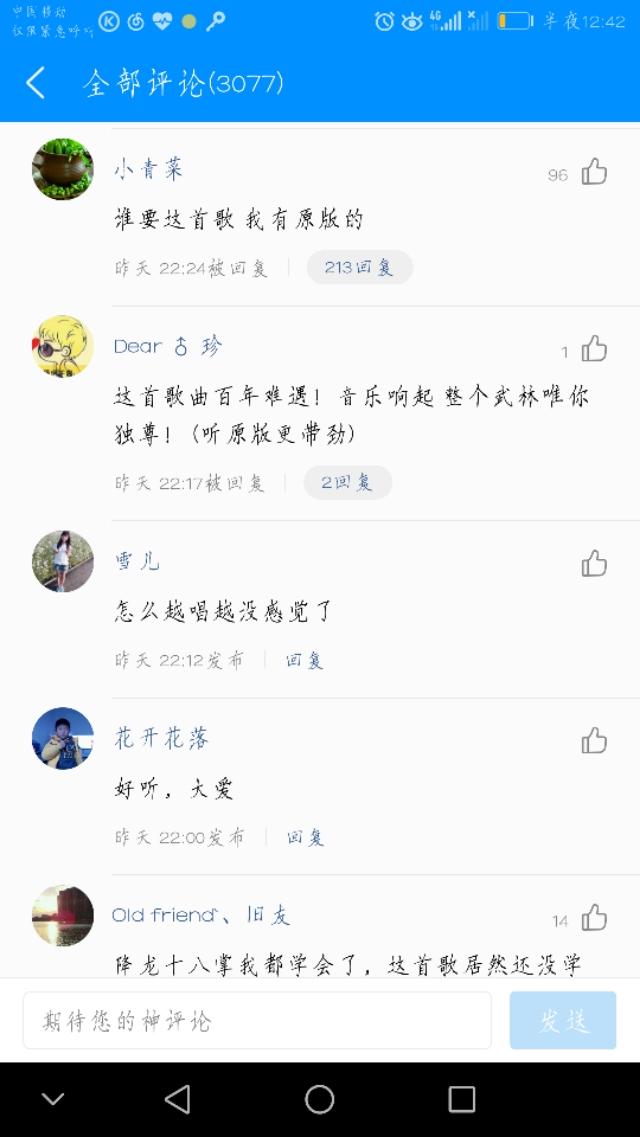Like 小青菜's comment
640x1137 pixels.
[x=594, y=172]
